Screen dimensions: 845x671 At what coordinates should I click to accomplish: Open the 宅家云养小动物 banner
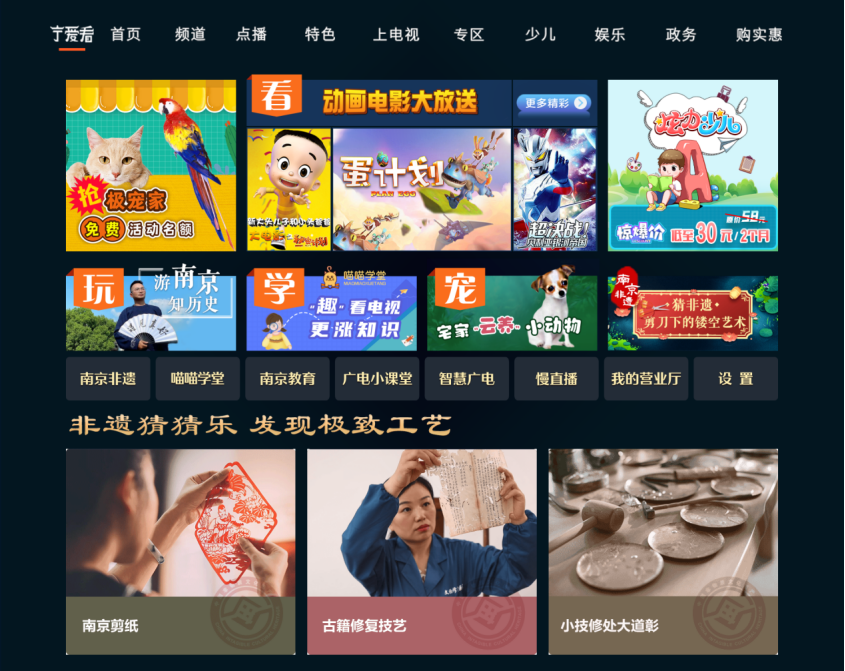click(x=511, y=309)
